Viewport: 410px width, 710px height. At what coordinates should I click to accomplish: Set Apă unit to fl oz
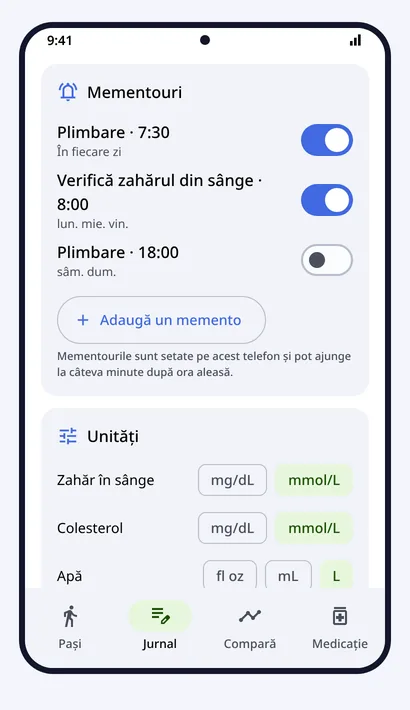click(x=230, y=575)
